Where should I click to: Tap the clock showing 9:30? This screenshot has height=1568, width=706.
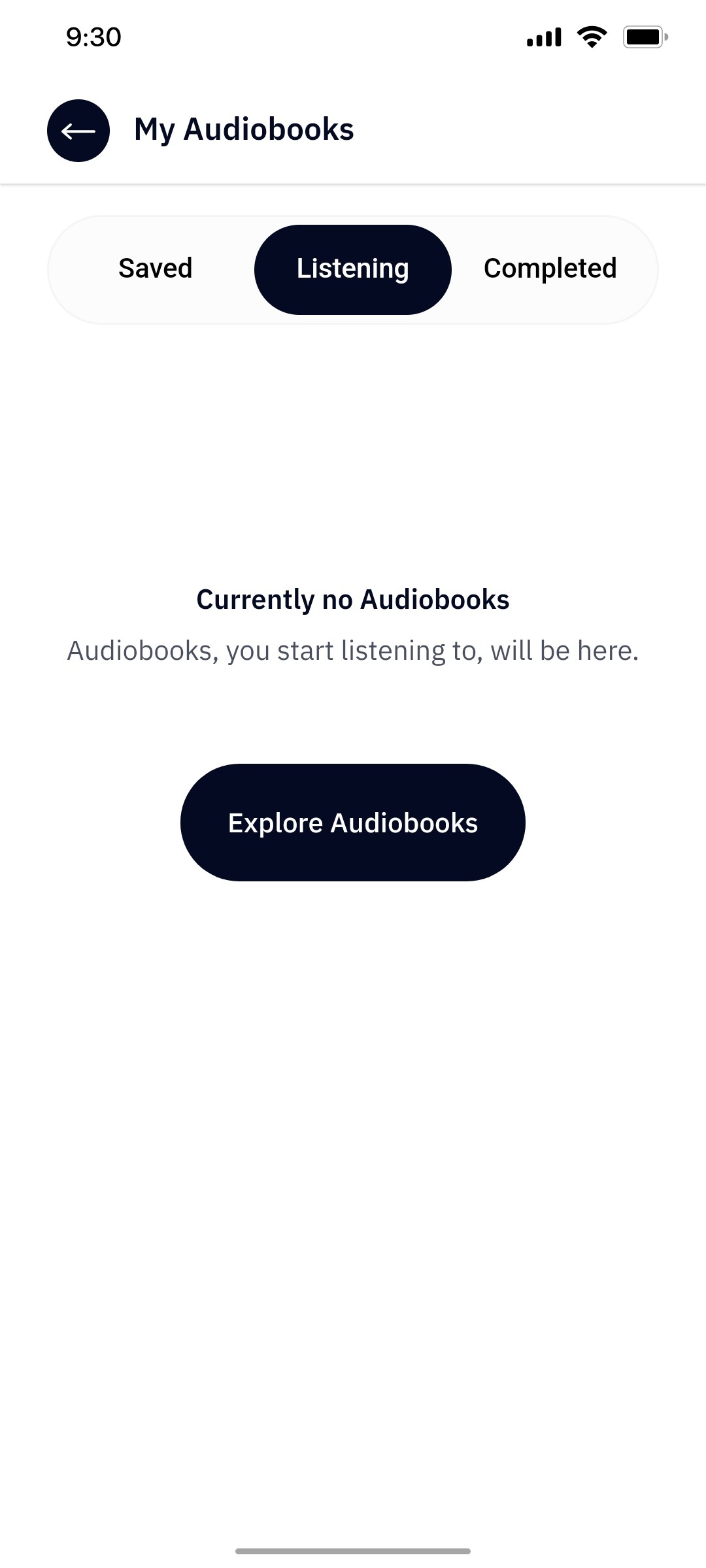[x=92, y=37]
